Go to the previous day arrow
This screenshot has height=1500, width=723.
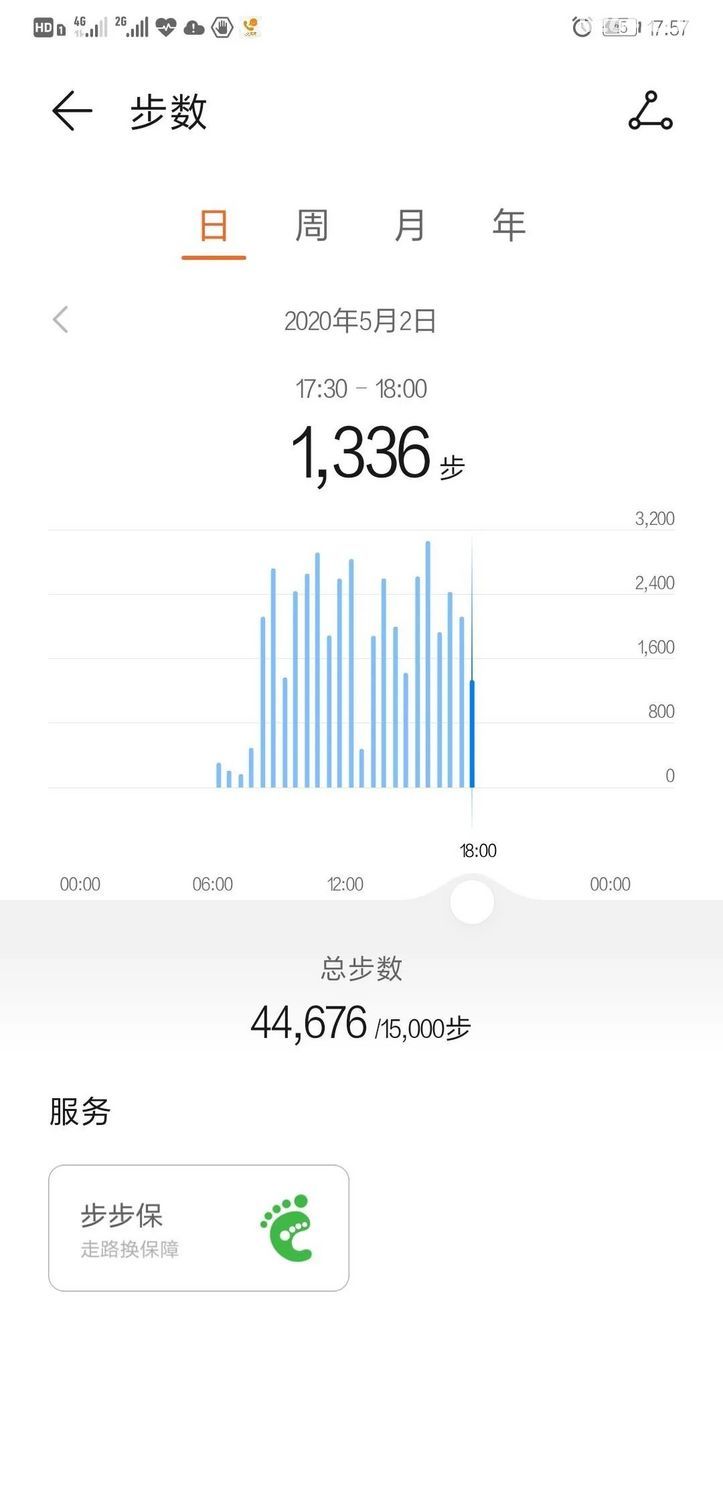(x=61, y=320)
